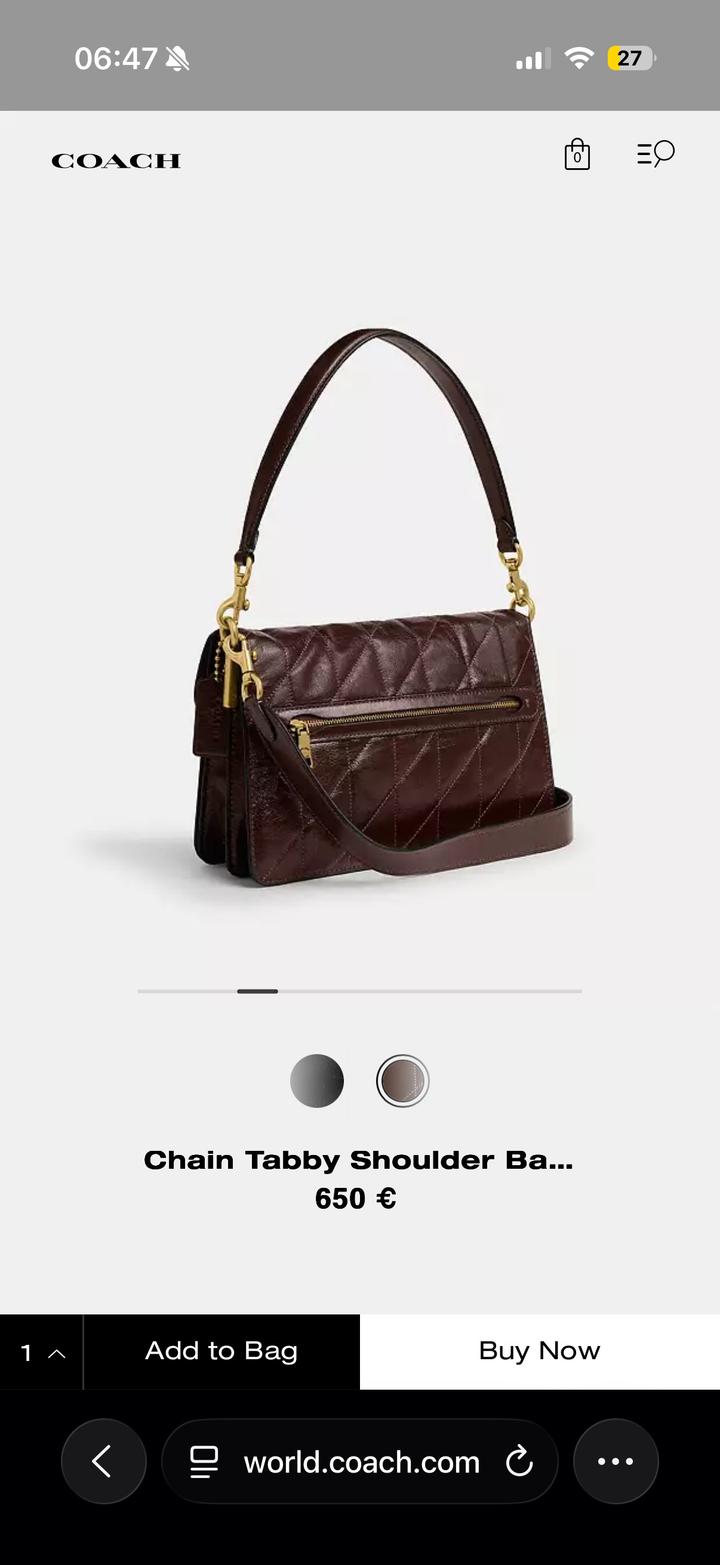
Task: Reload the page
Action: [x=519, y=1462]
